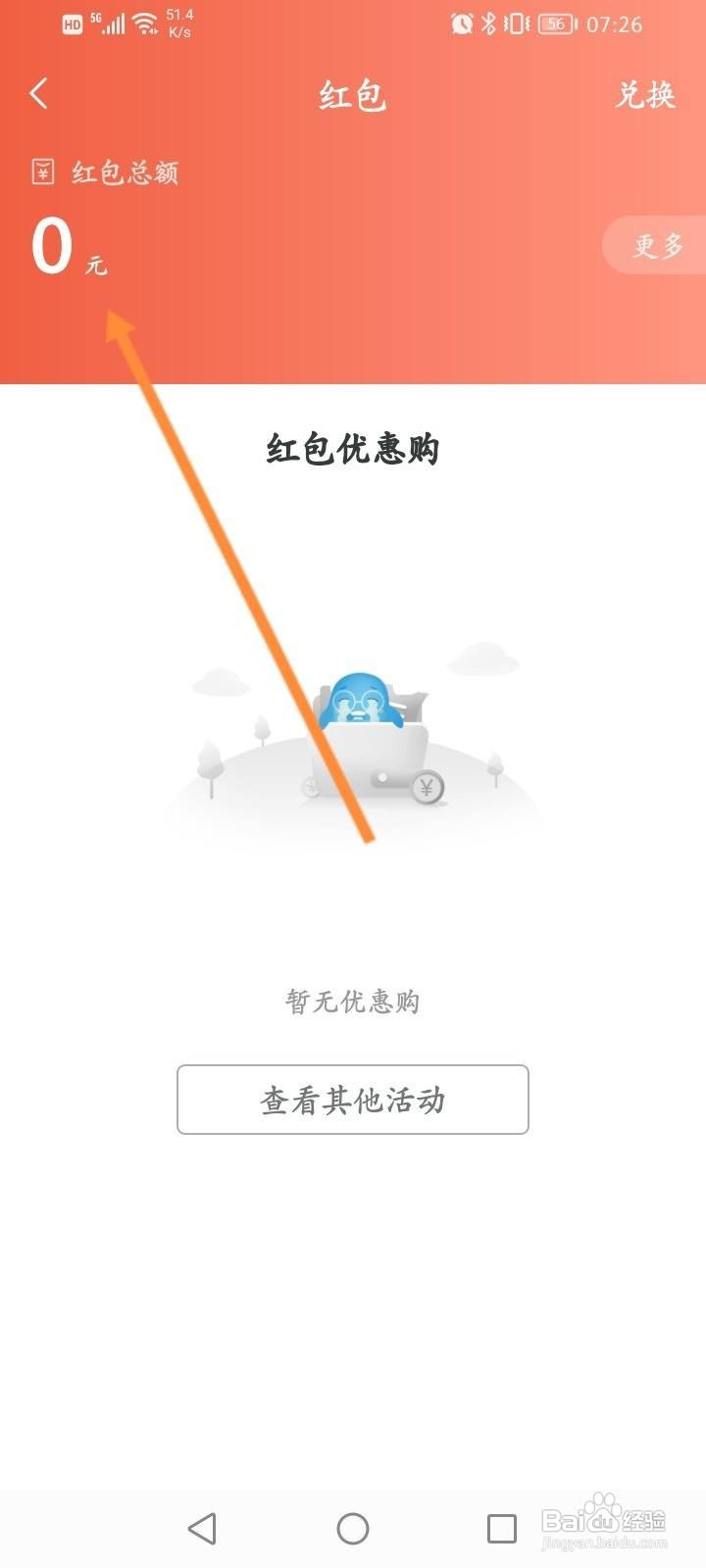Viewport: 706px width, 1568px height.
Task: Open 兑换 from the top bar
Action: [644, 94]
